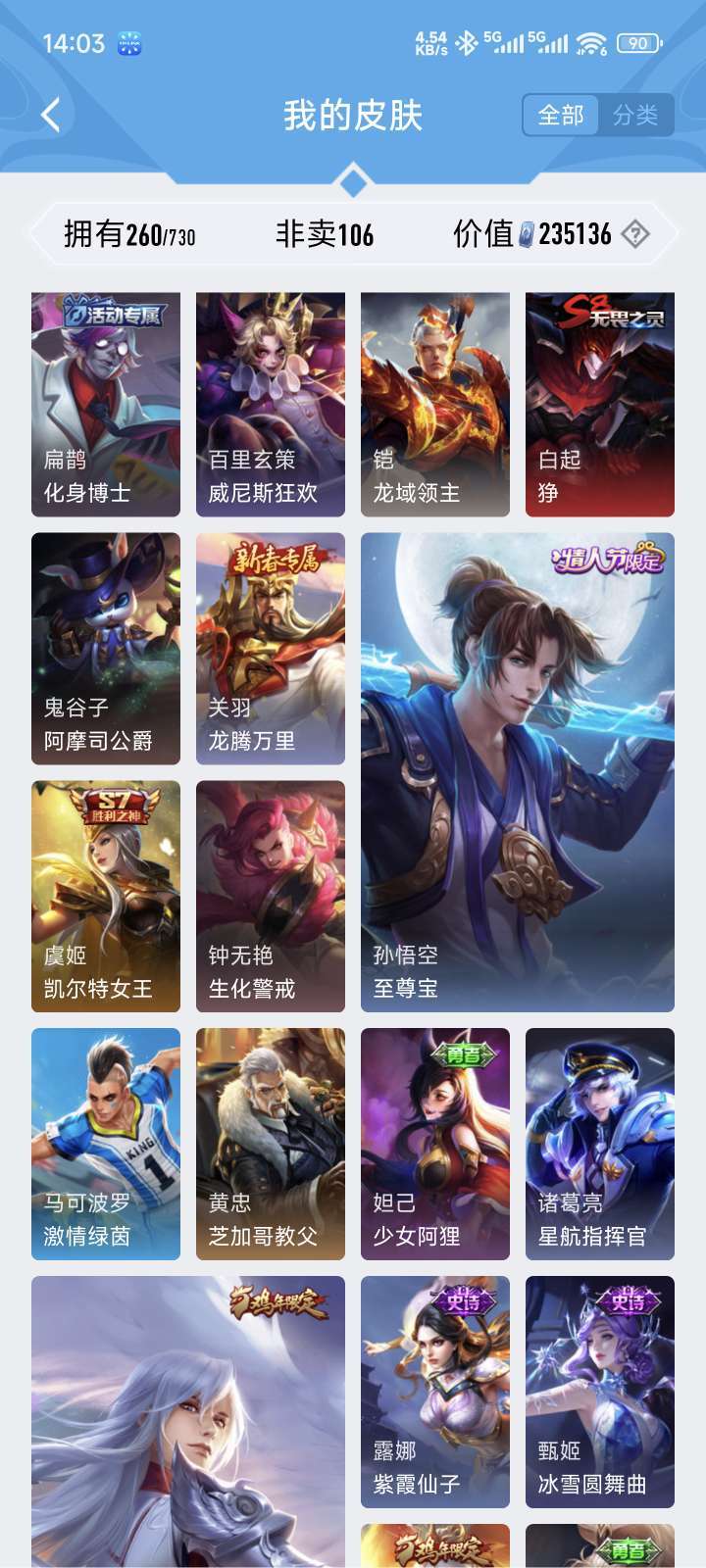Open 甄姬 冰雪圆舞曲 skin card
This screenshot has width=706, height=1568.
600,1392
